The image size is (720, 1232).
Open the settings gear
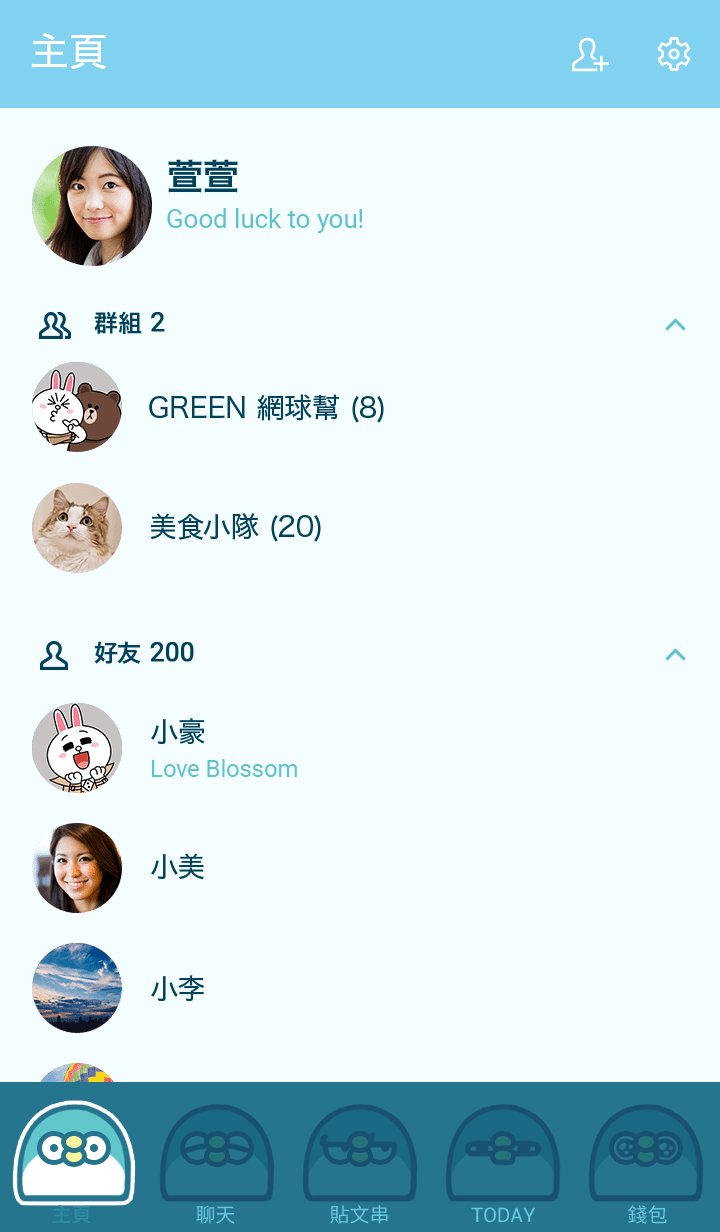click(x=674, y=55)
